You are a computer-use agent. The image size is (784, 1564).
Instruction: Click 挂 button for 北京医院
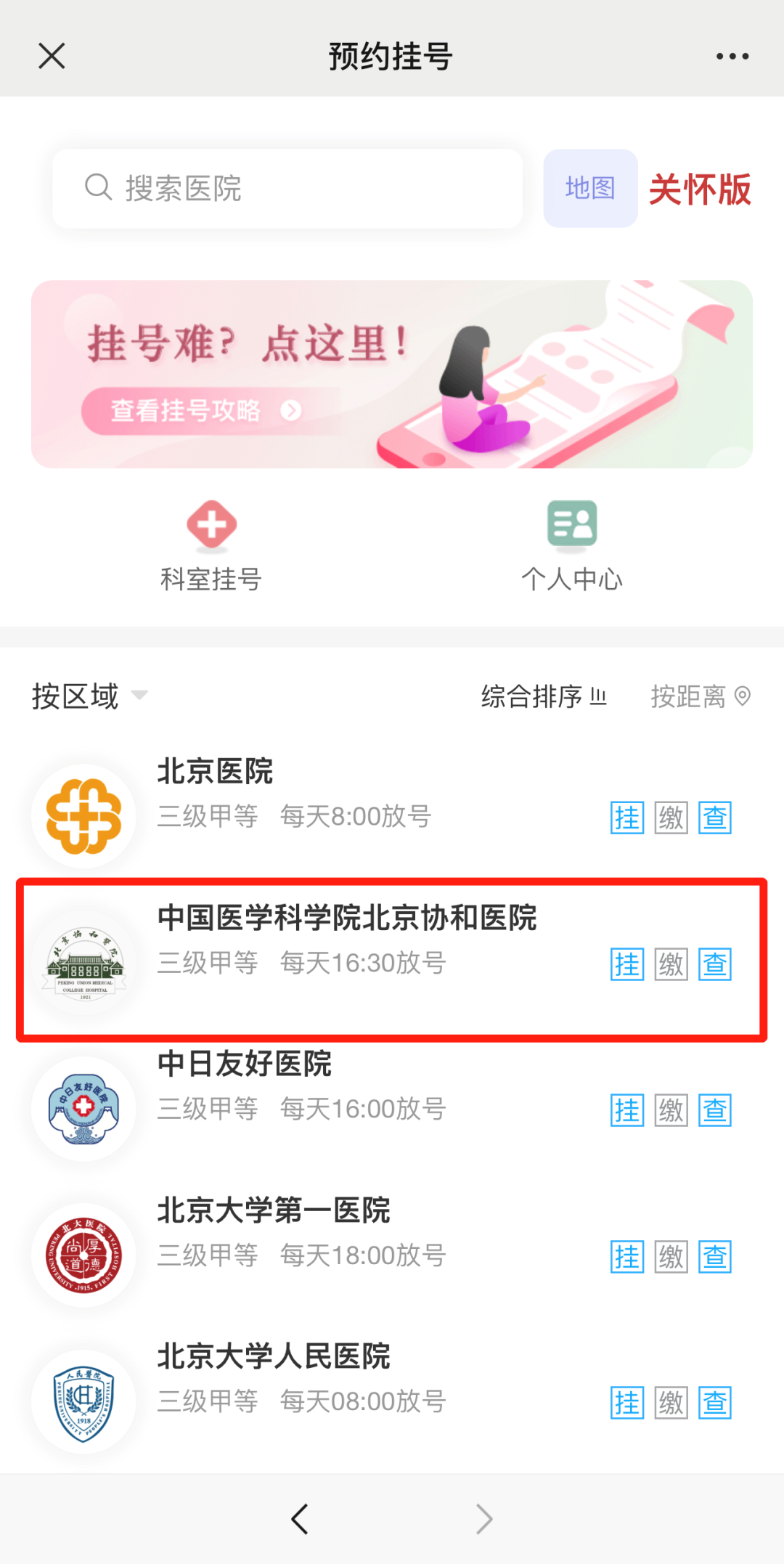point(627,818)
